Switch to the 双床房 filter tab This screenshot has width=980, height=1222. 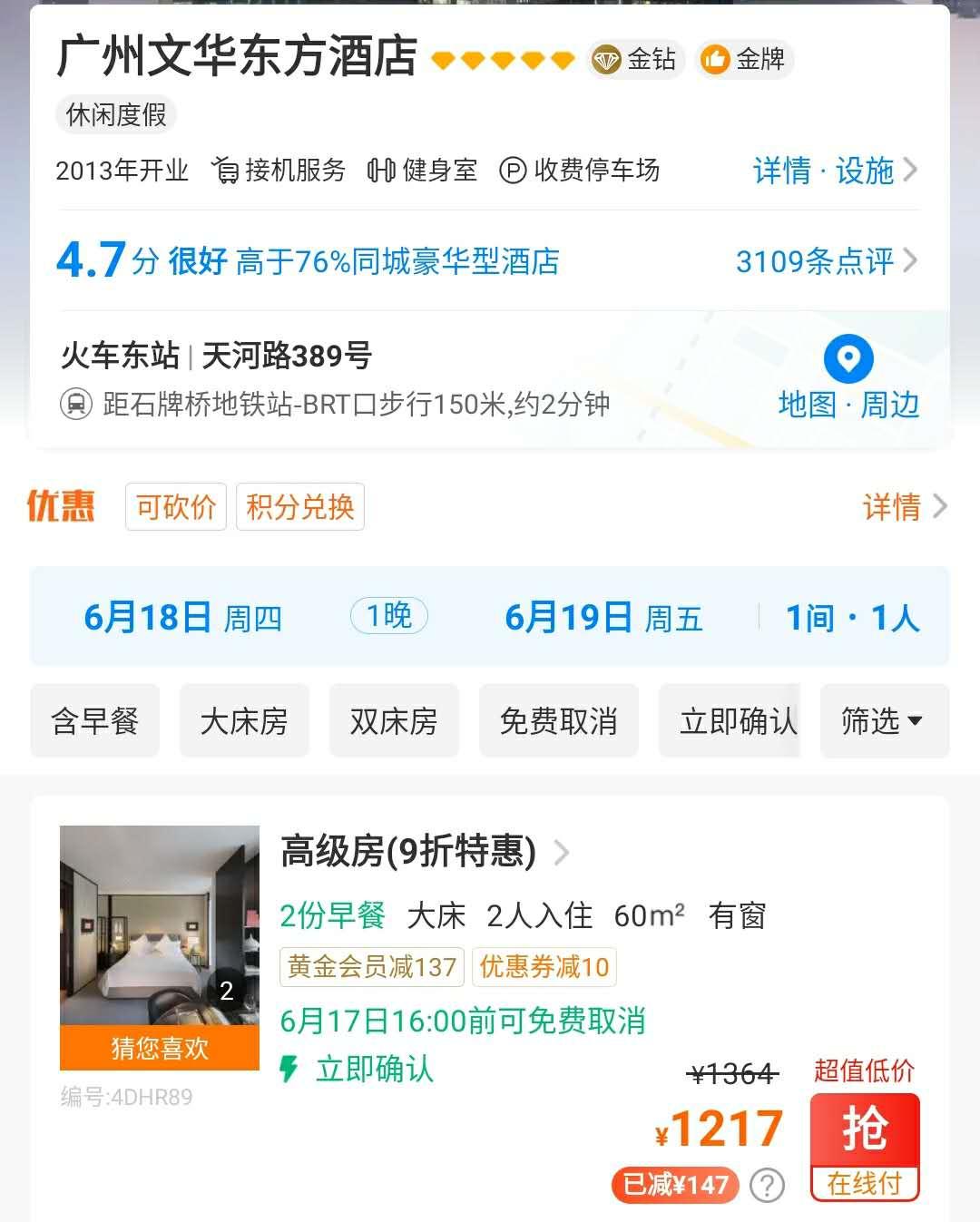click(394, 720)
